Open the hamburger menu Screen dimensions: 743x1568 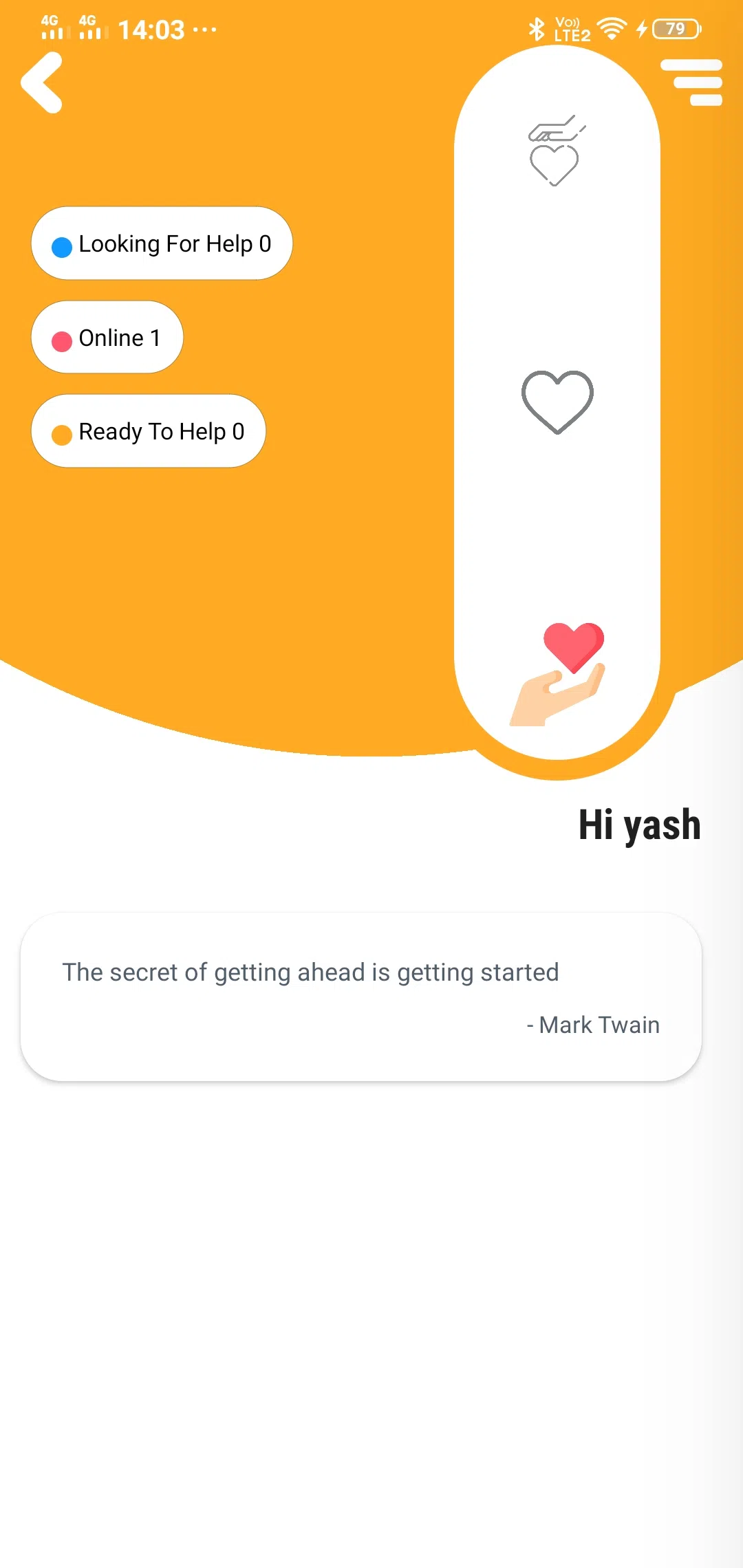coord(691,83)
